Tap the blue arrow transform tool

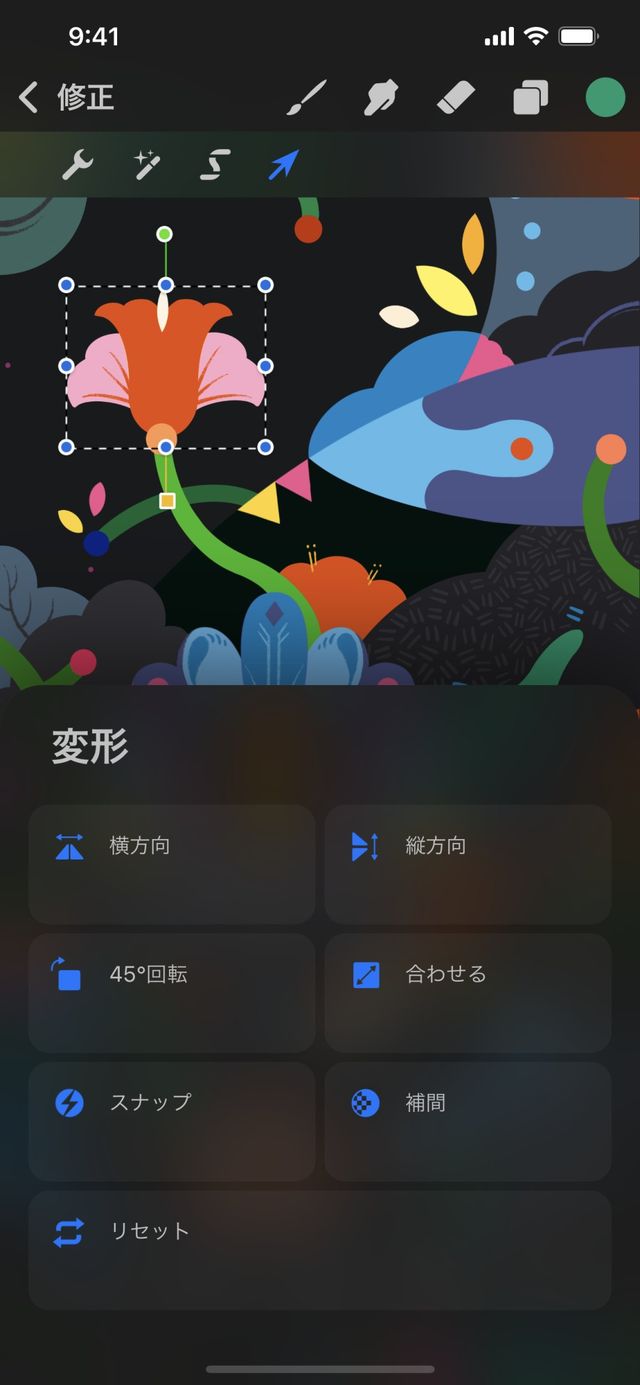284,165
